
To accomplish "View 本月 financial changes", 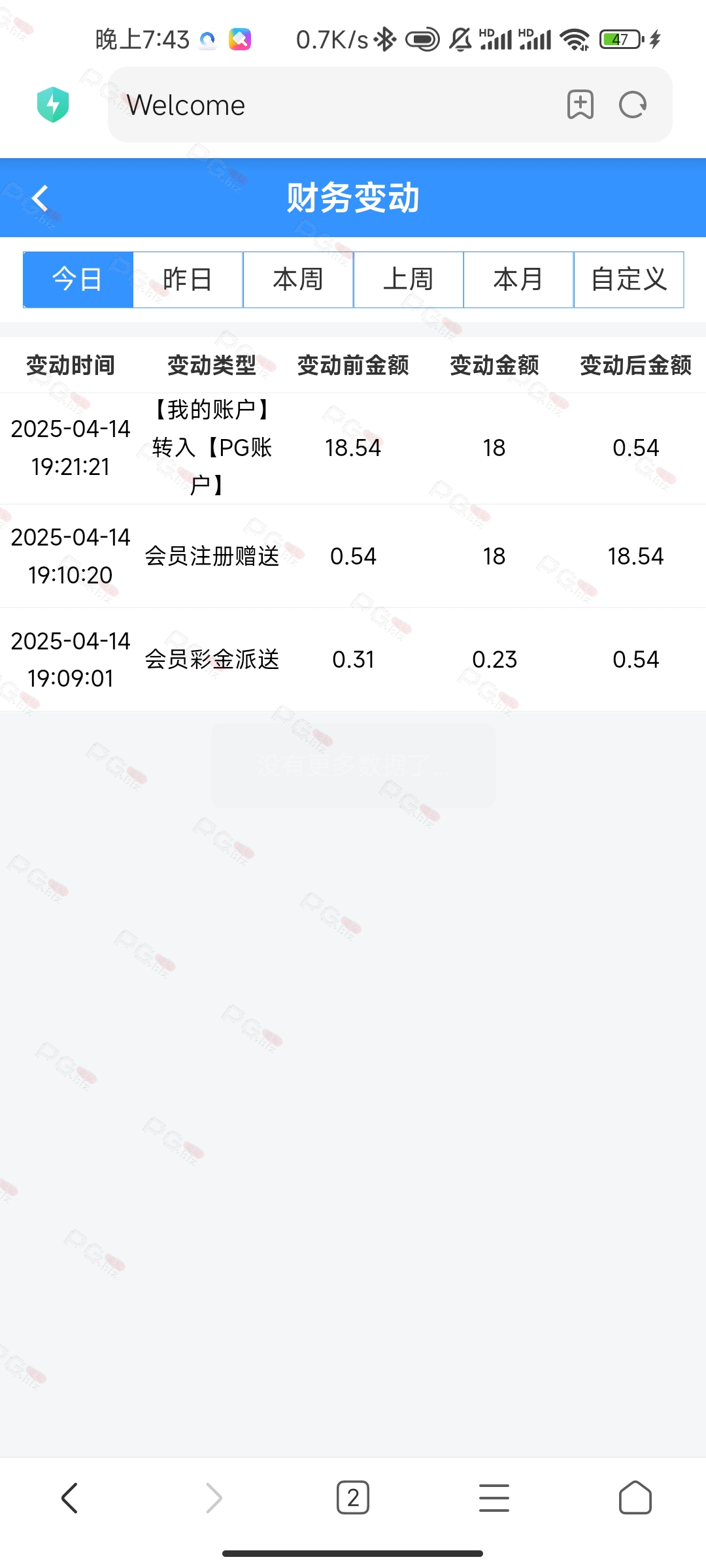I will (518, 280).
